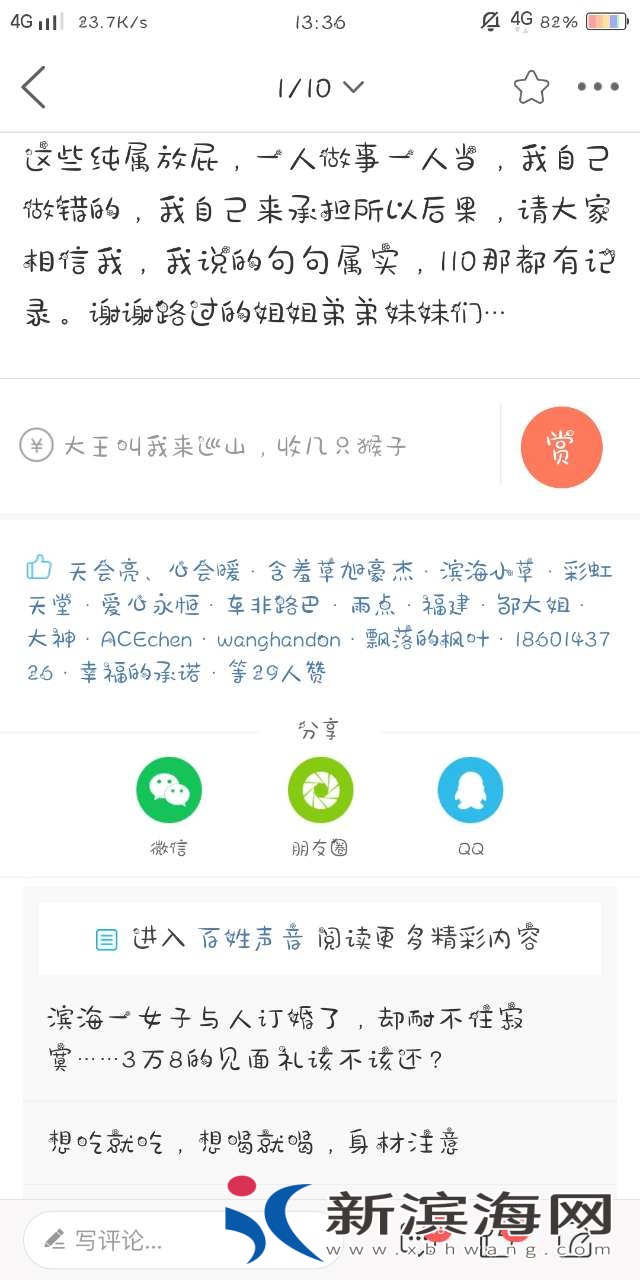Viewport: 640px width, 1280px height.
Task: Like the post with the thumbs-up icon
Action: (39, 569)
